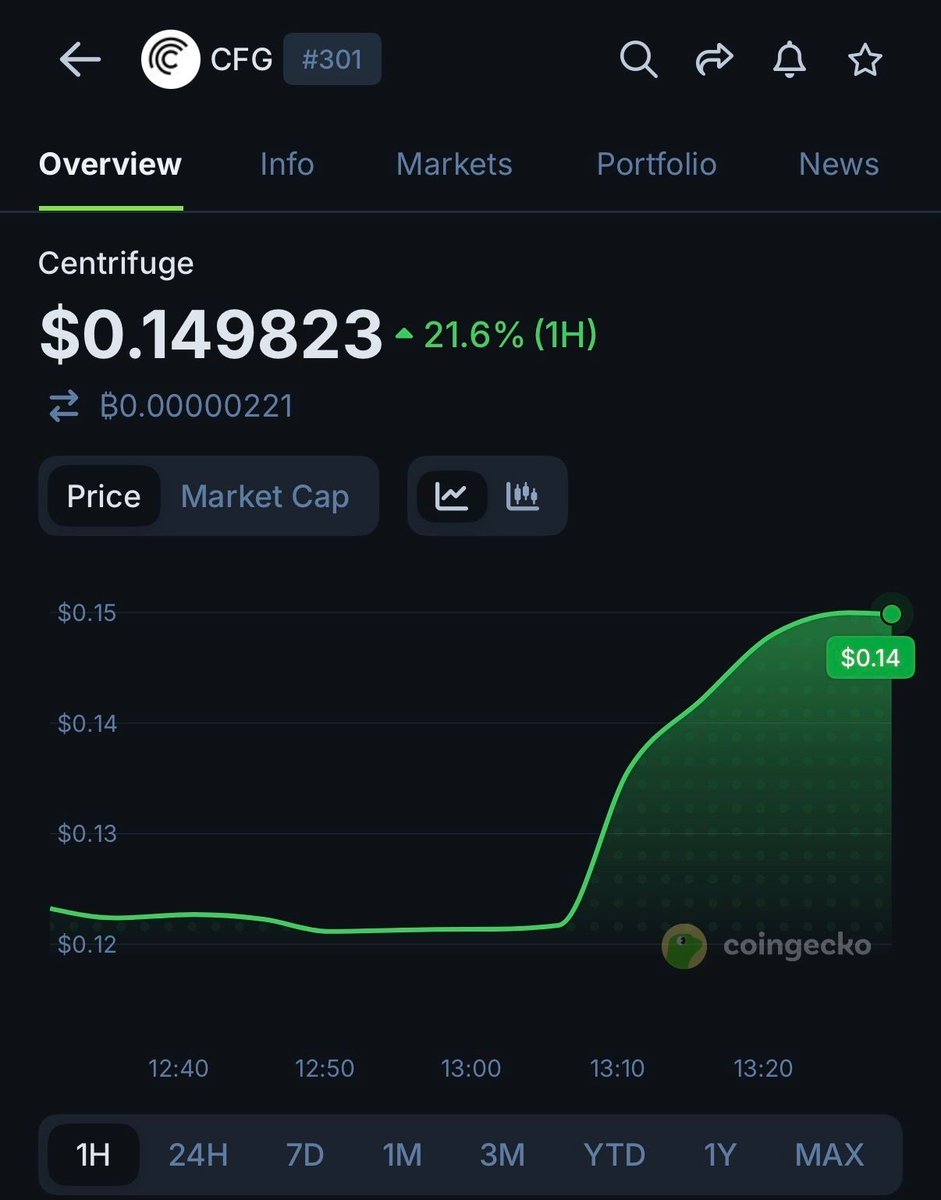This screenshot has width=941, height=1200.
Task: Display the MAX range chart
Action: 829,1155
